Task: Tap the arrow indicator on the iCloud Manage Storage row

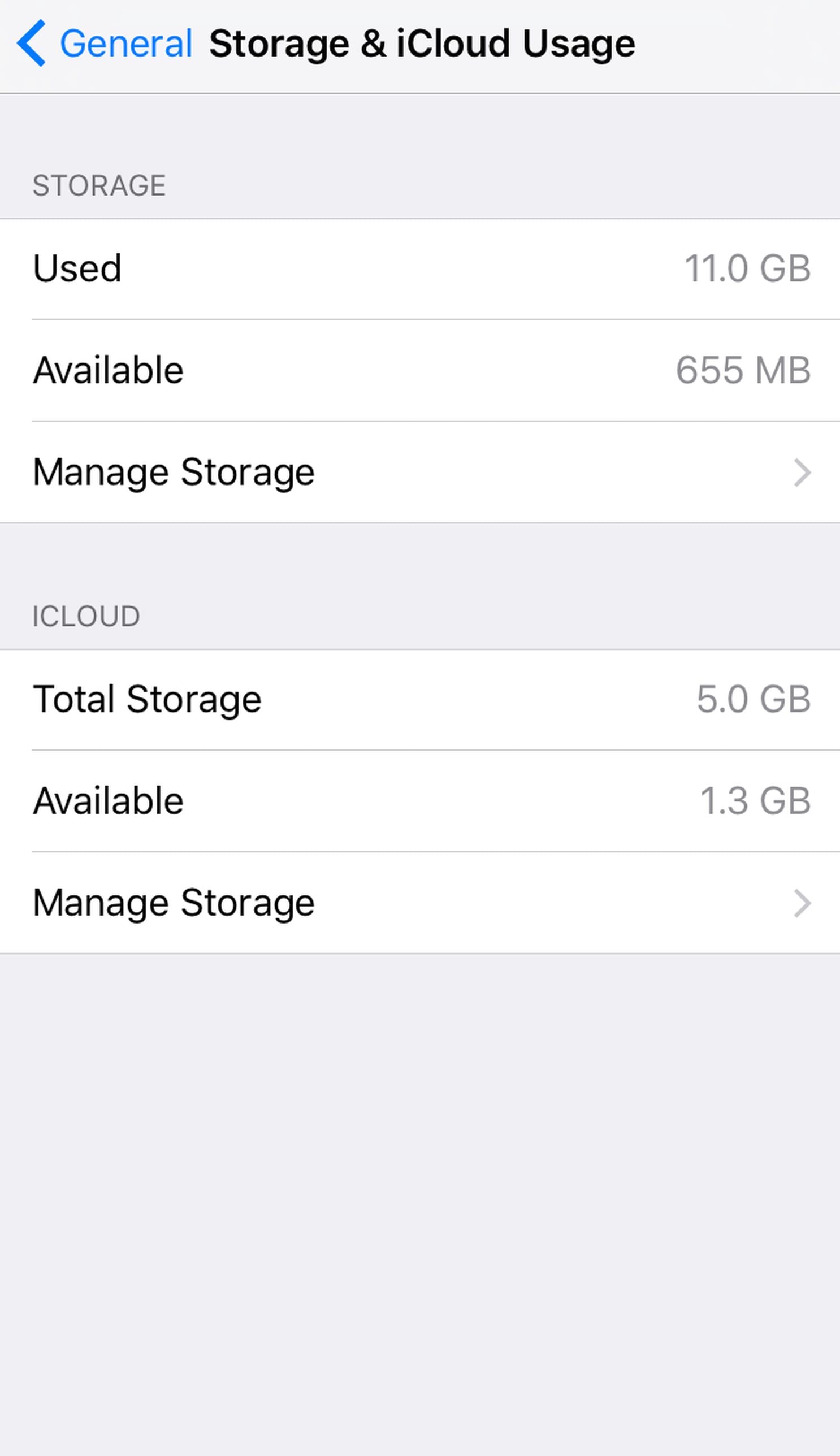Action: [803, 903]
